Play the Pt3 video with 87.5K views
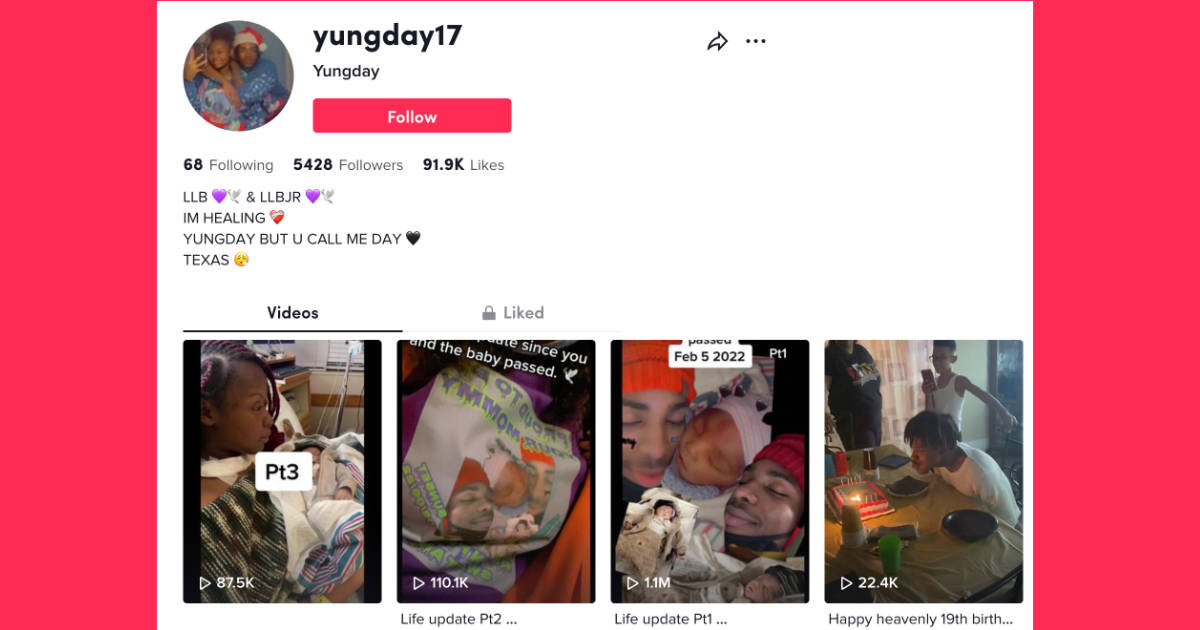 point(282,471)
